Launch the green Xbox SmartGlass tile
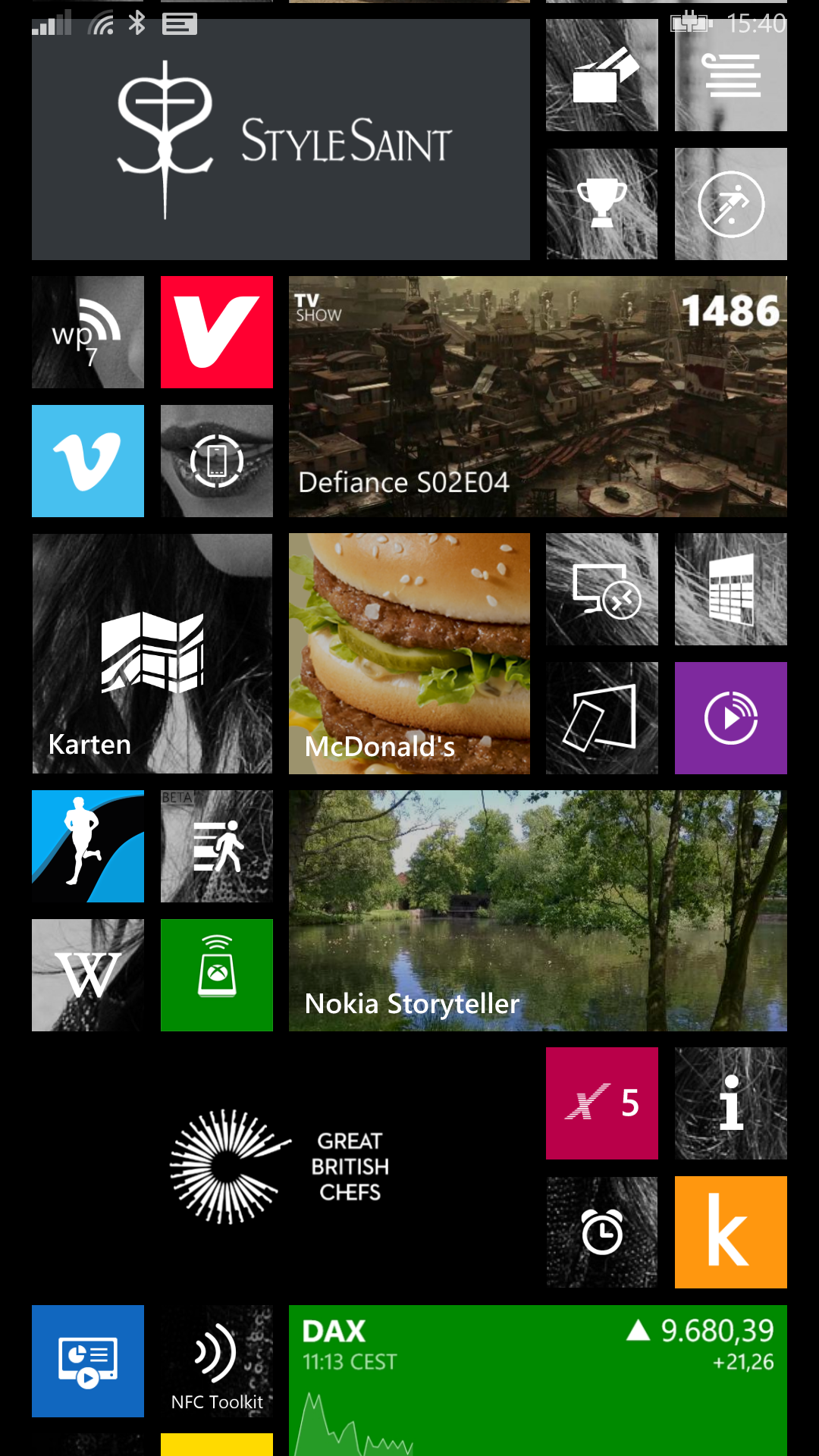The image size is (819, 1456). click(x=217, y=975)
